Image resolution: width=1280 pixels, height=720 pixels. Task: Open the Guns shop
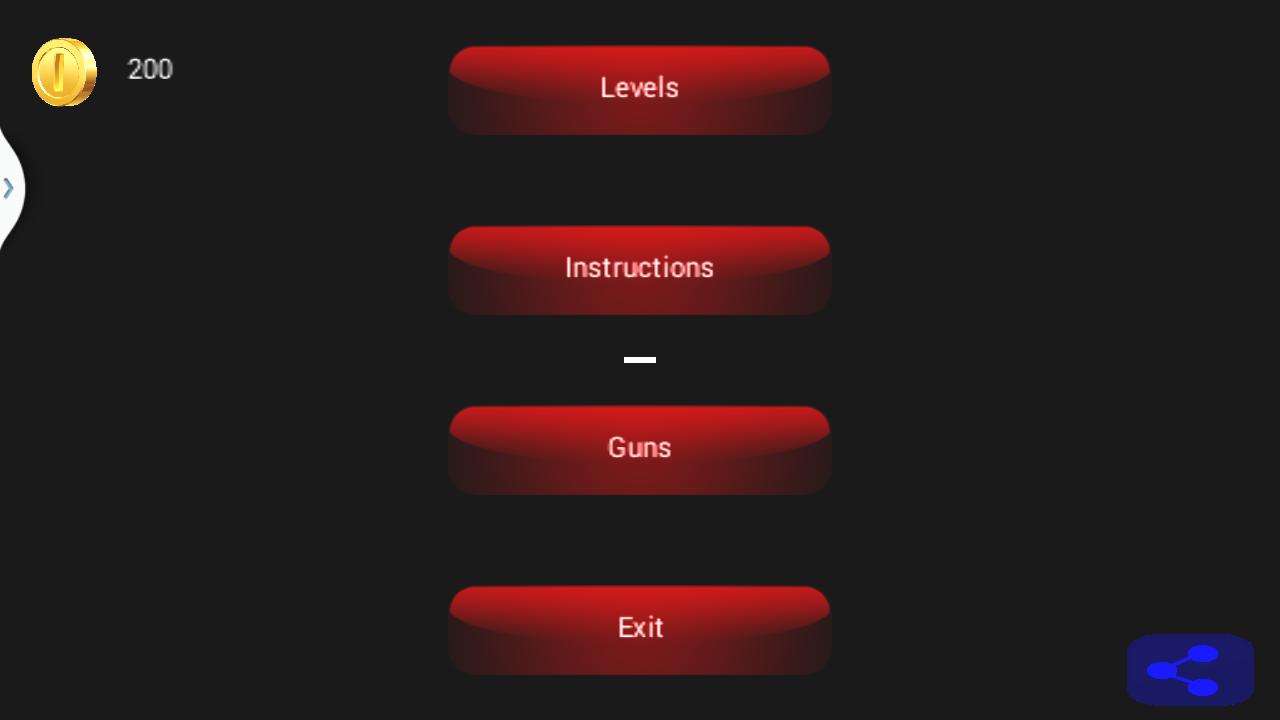pos(639,449)
